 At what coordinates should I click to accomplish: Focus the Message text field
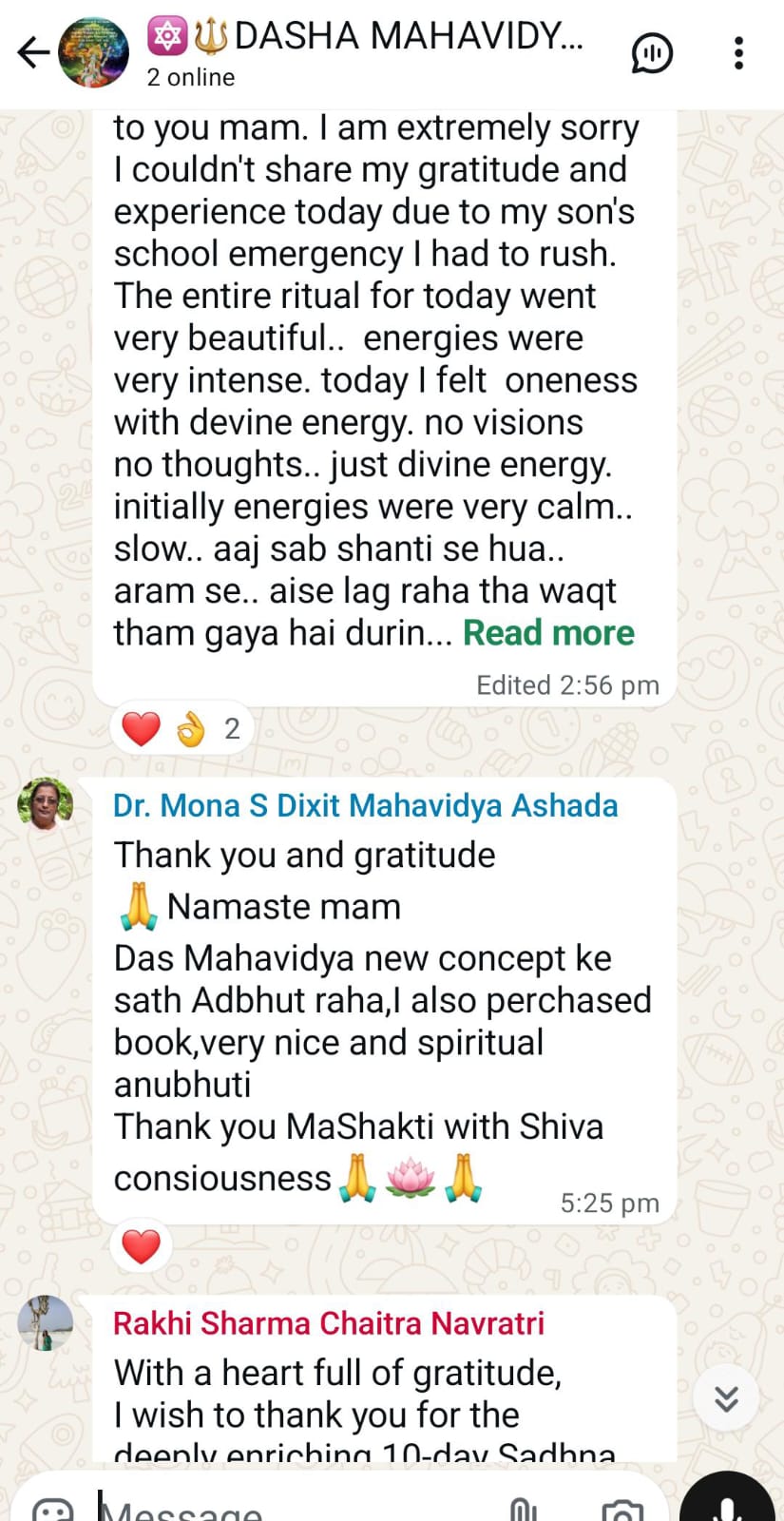(285, 1510)
